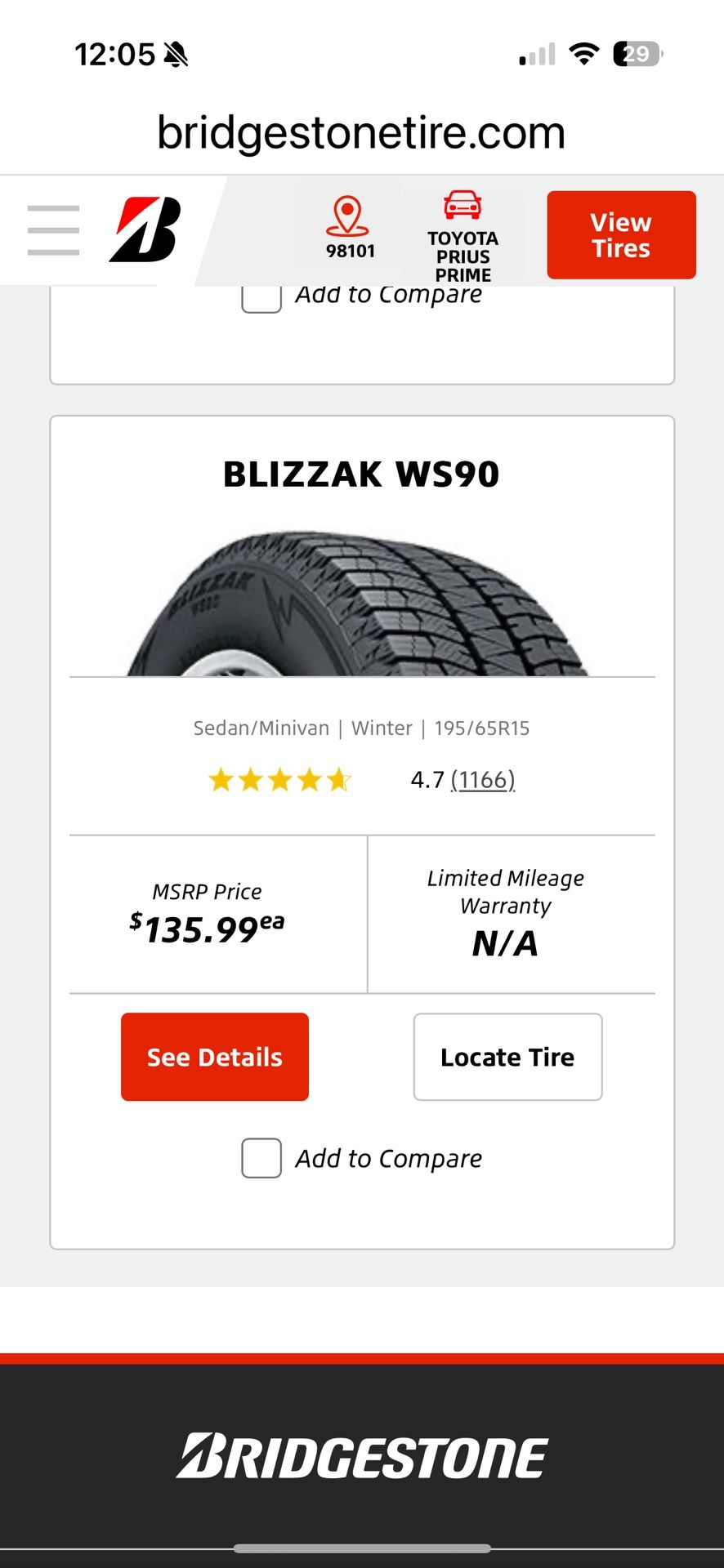Open the View Tires menu button
The width and height of the screenshot is (724, 1568).
pos(620,234)
